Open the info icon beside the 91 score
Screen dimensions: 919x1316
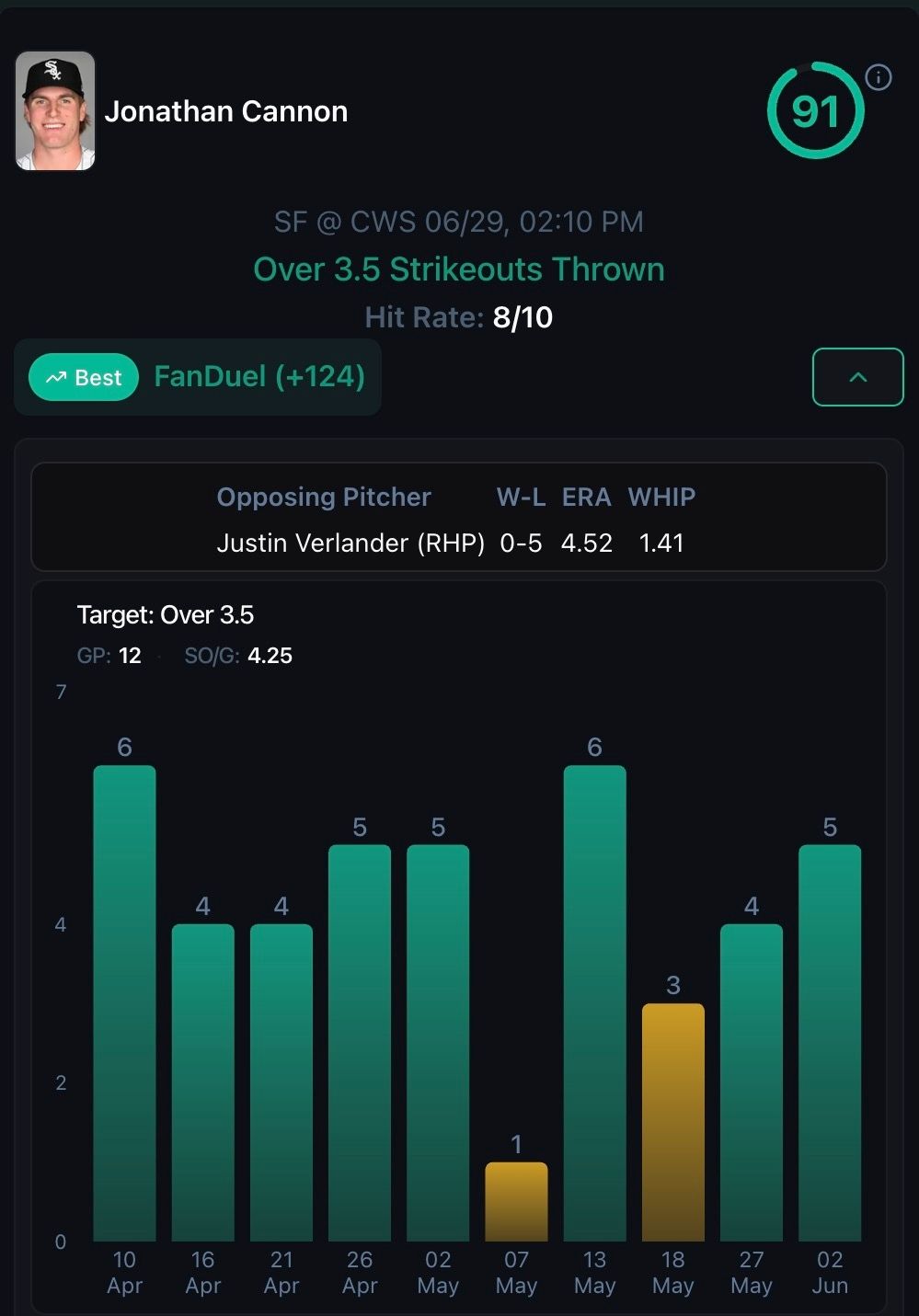point(879,77)
